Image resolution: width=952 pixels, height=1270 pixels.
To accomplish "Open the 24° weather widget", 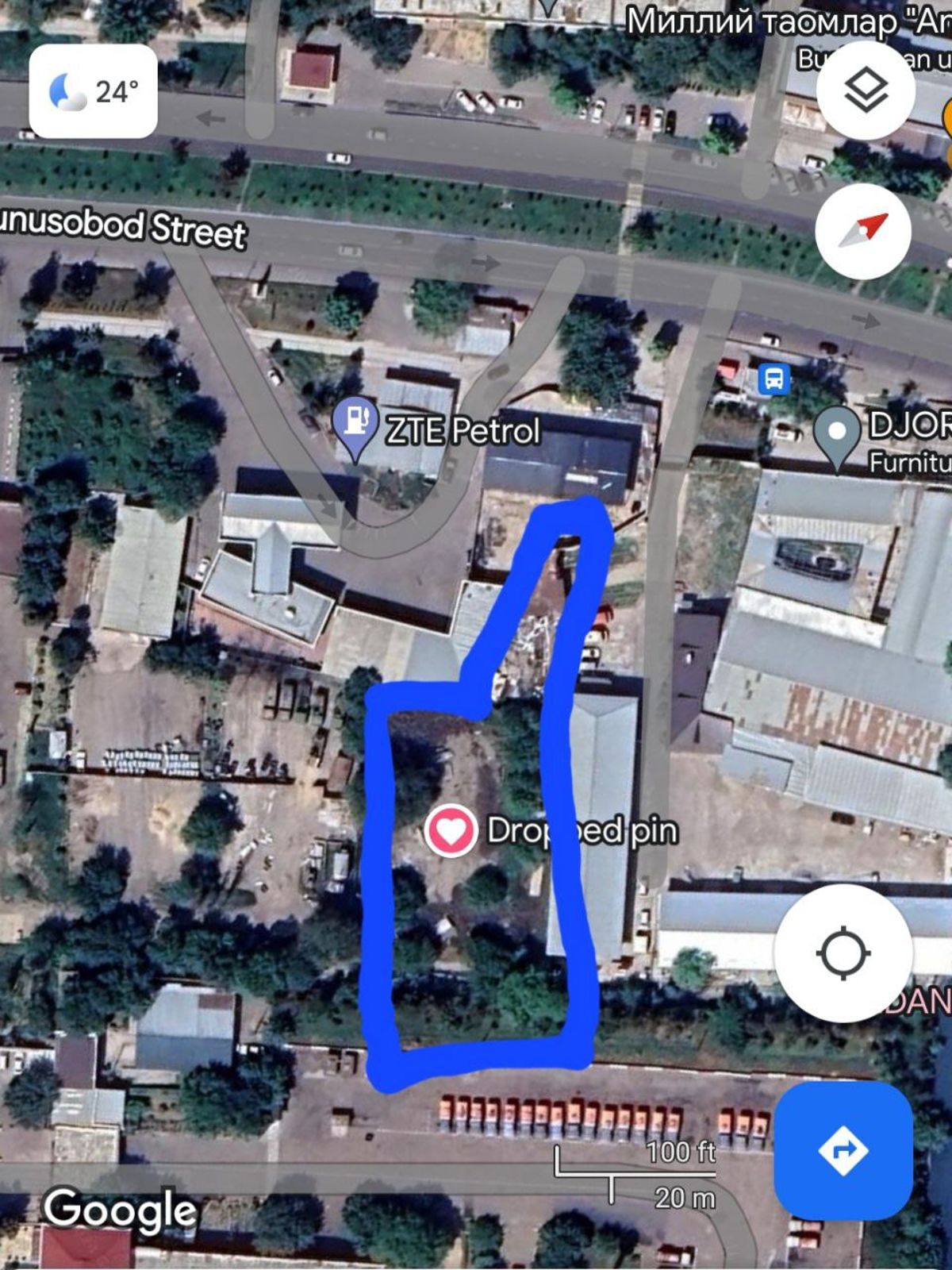I will (94, 91).
